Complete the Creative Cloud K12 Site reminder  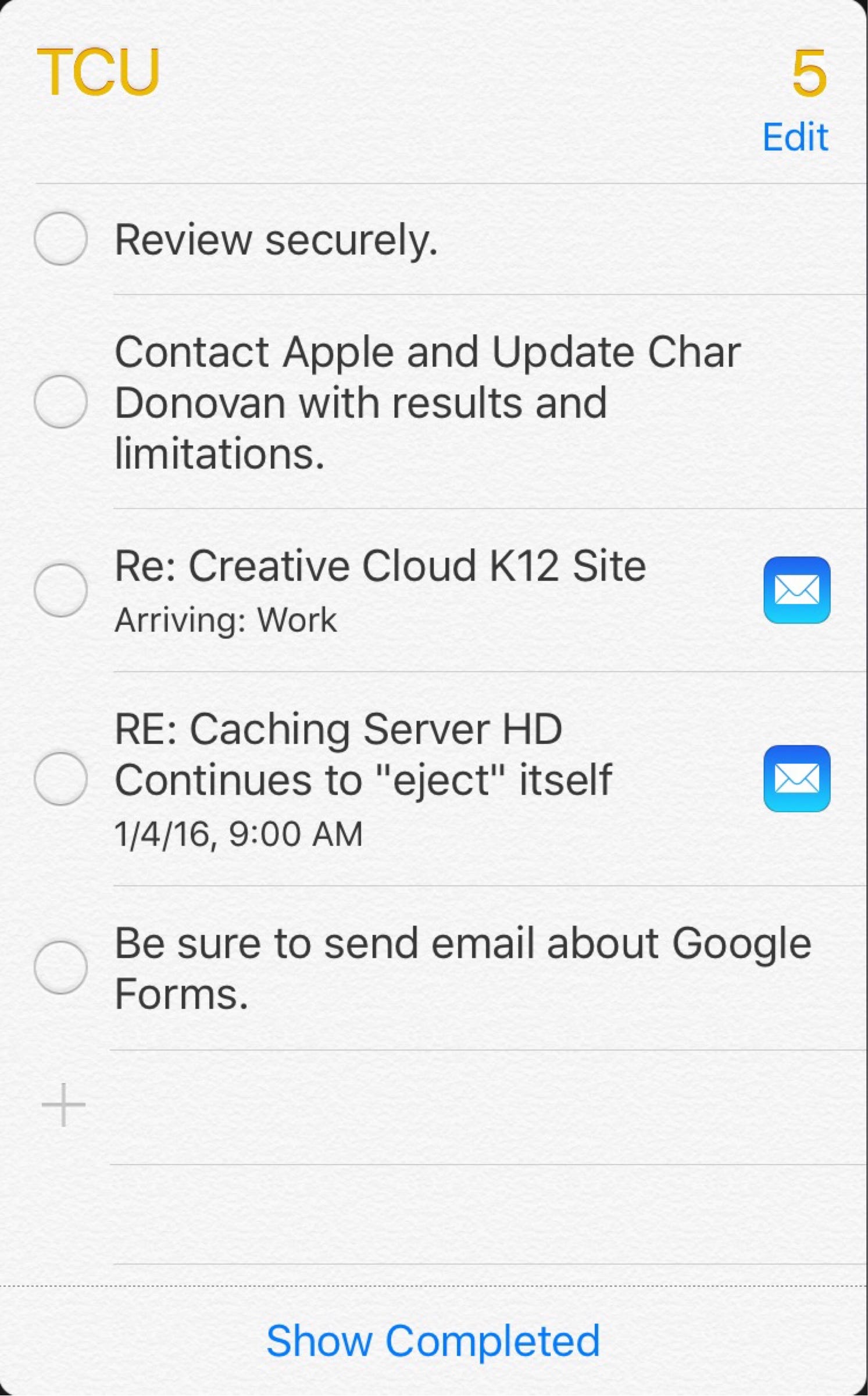click(x=60, y=590)
